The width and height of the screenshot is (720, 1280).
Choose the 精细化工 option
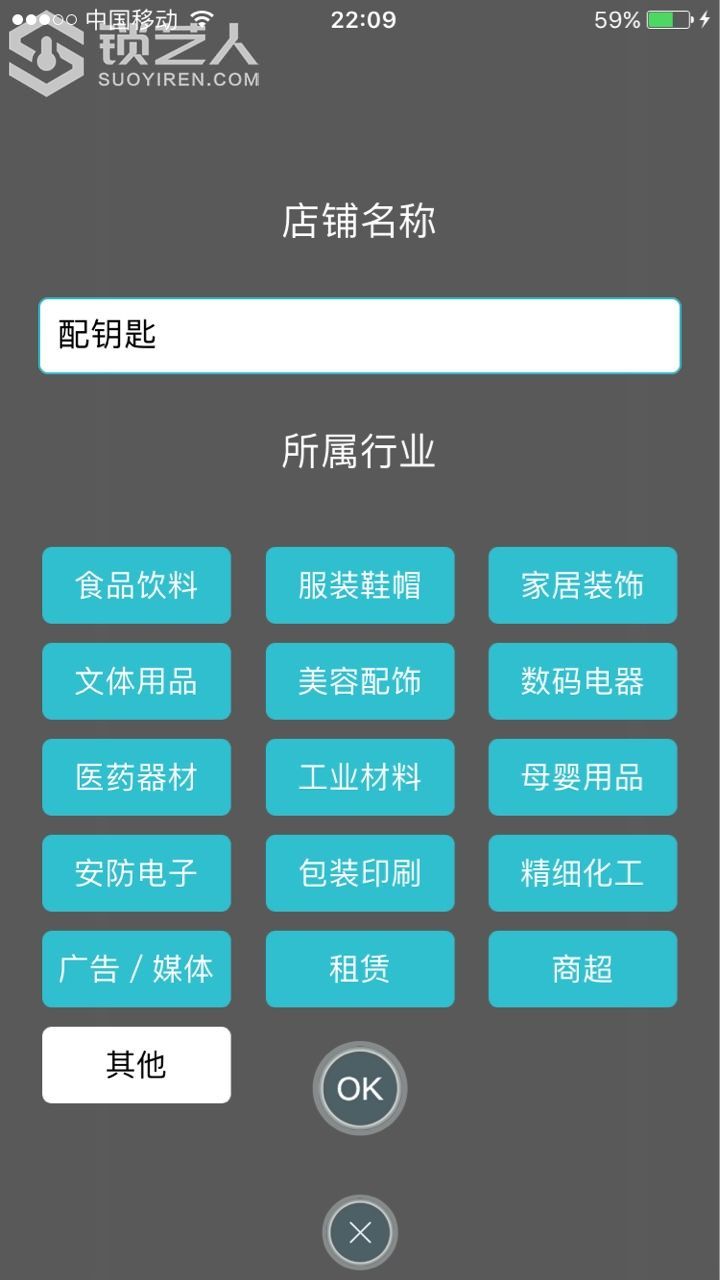(582, 873)
